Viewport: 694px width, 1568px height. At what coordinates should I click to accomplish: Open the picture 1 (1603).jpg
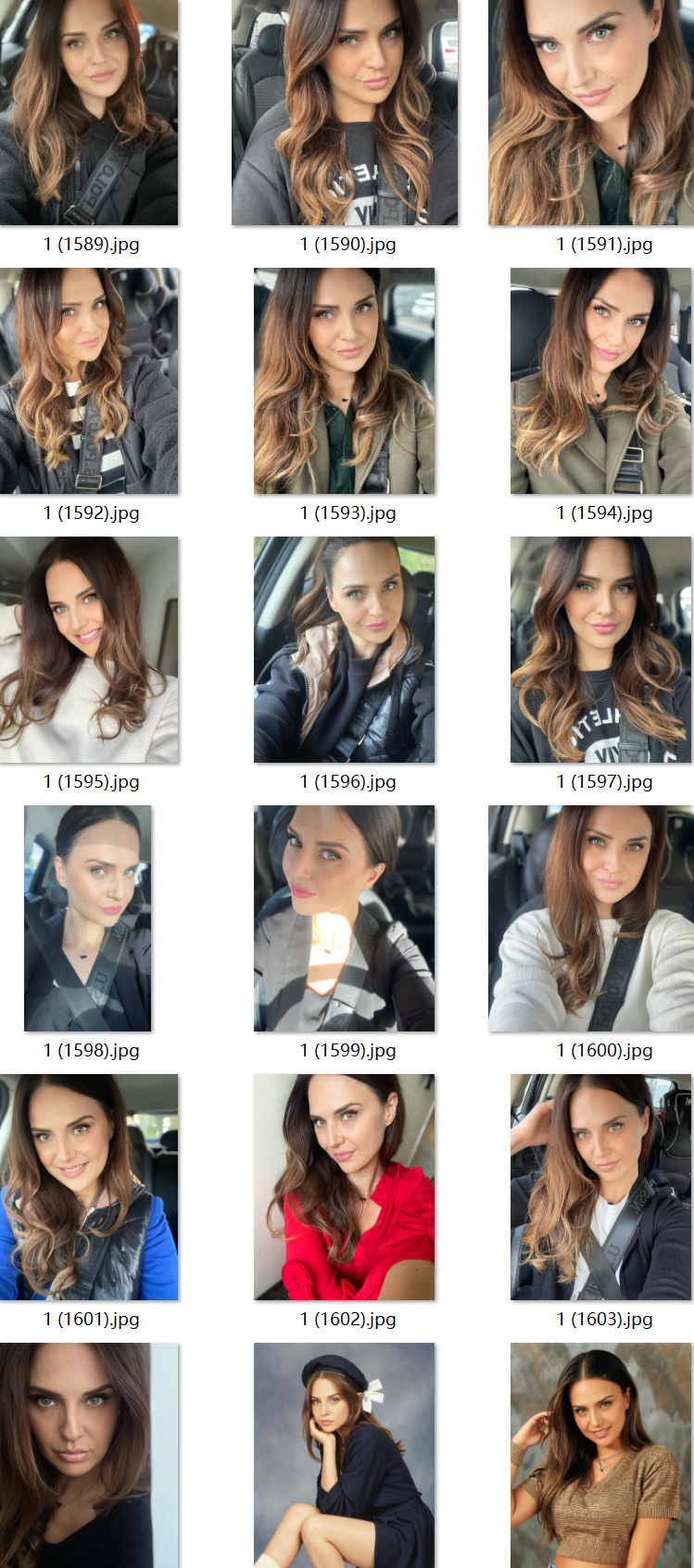point(600,1186)
